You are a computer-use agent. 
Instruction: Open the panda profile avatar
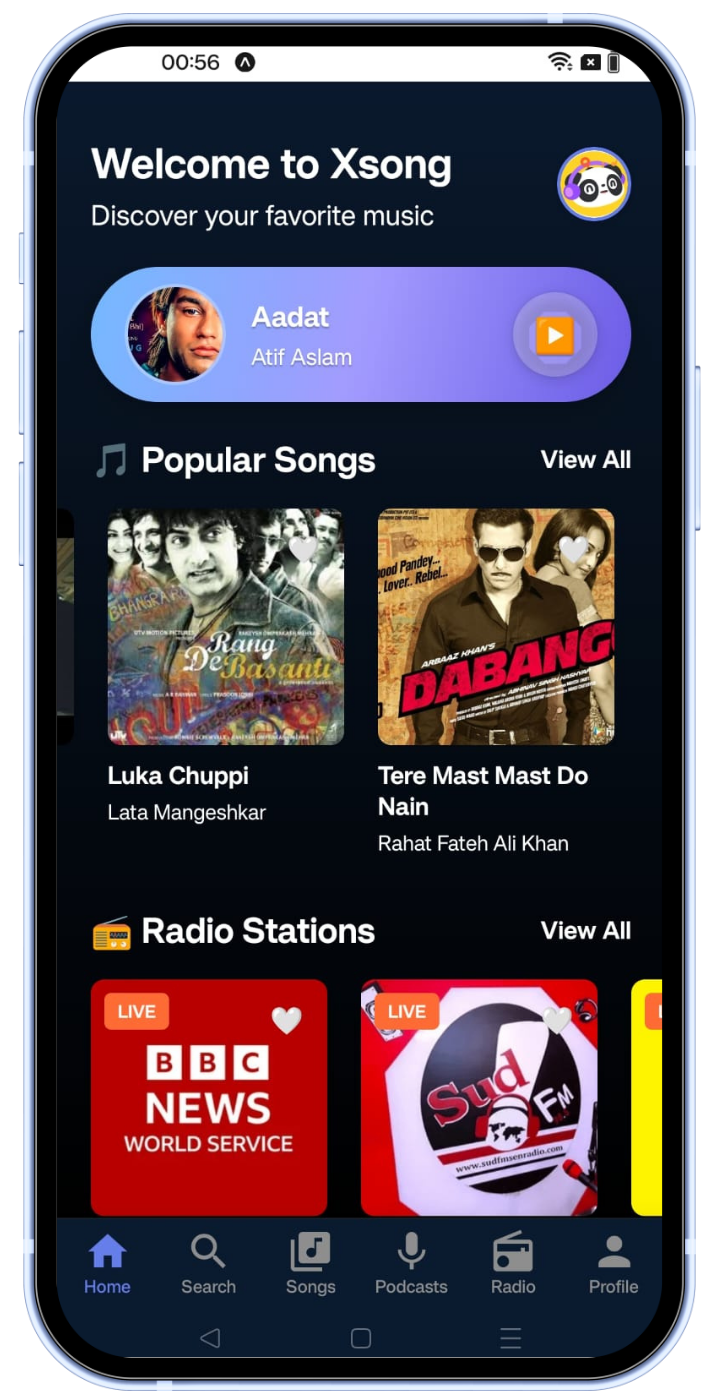[x=594, y=184]
